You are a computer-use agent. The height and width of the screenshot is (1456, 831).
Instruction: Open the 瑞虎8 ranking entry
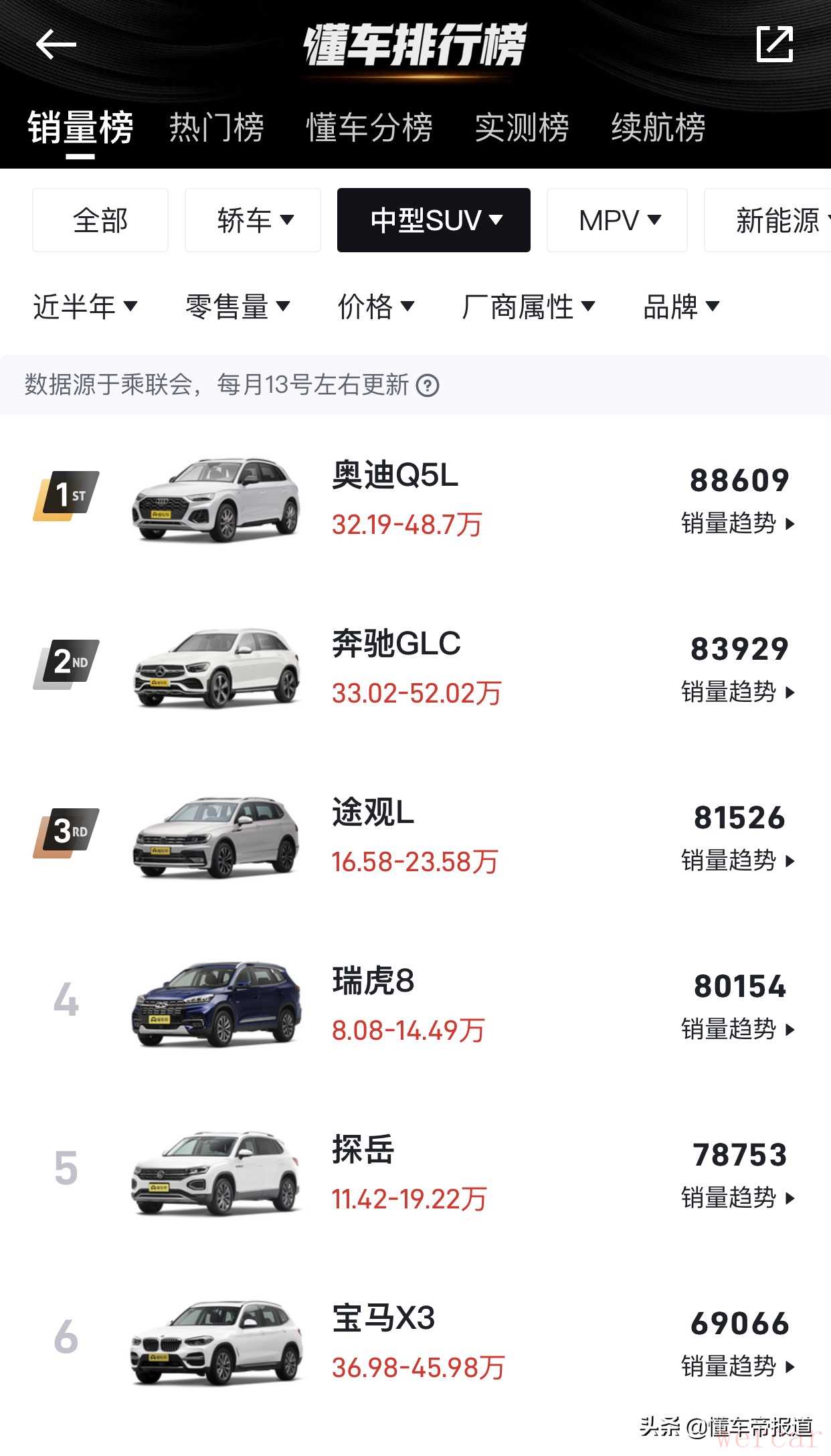click(x=373, y=982)
